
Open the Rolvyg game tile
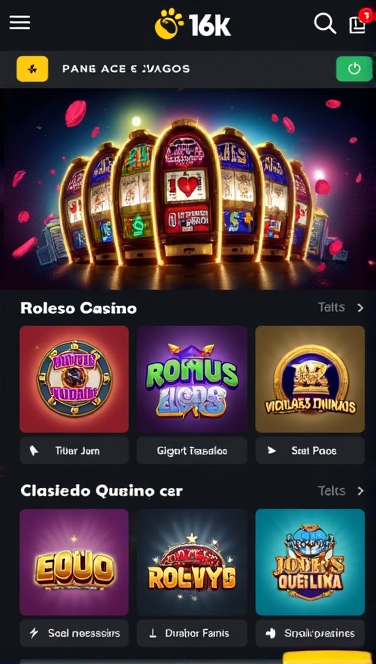[x=192, y=562]
